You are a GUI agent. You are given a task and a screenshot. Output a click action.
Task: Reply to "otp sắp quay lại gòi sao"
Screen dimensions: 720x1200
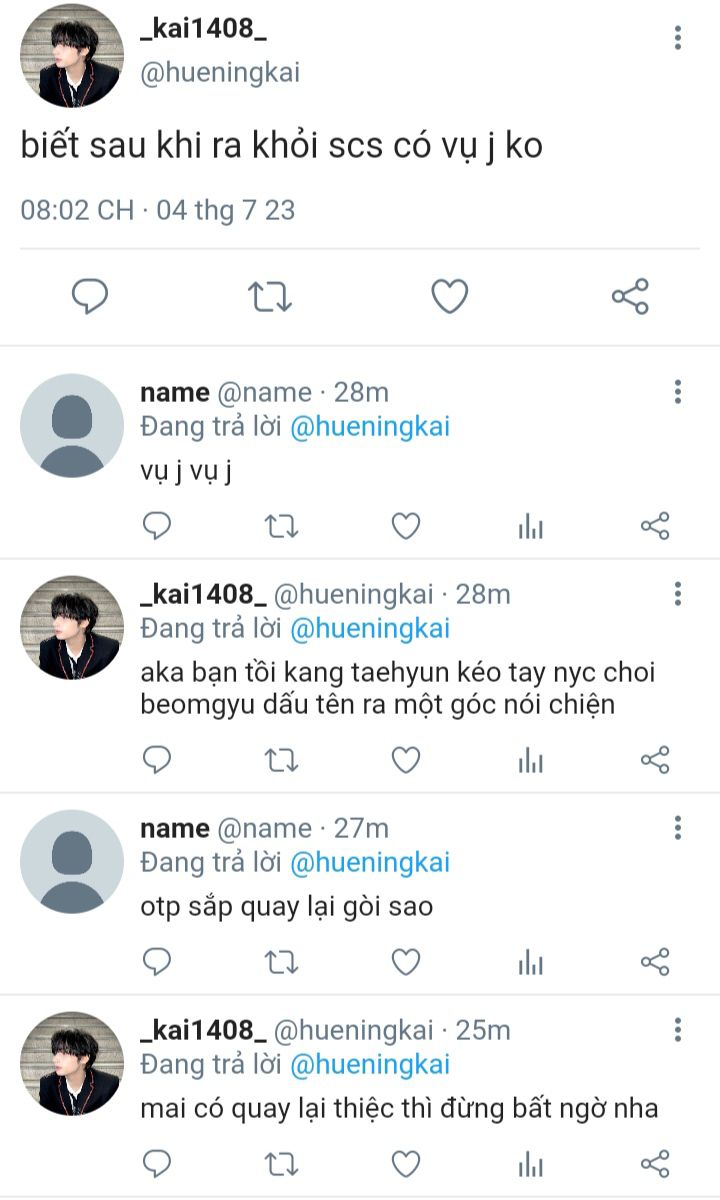(157, 962)
